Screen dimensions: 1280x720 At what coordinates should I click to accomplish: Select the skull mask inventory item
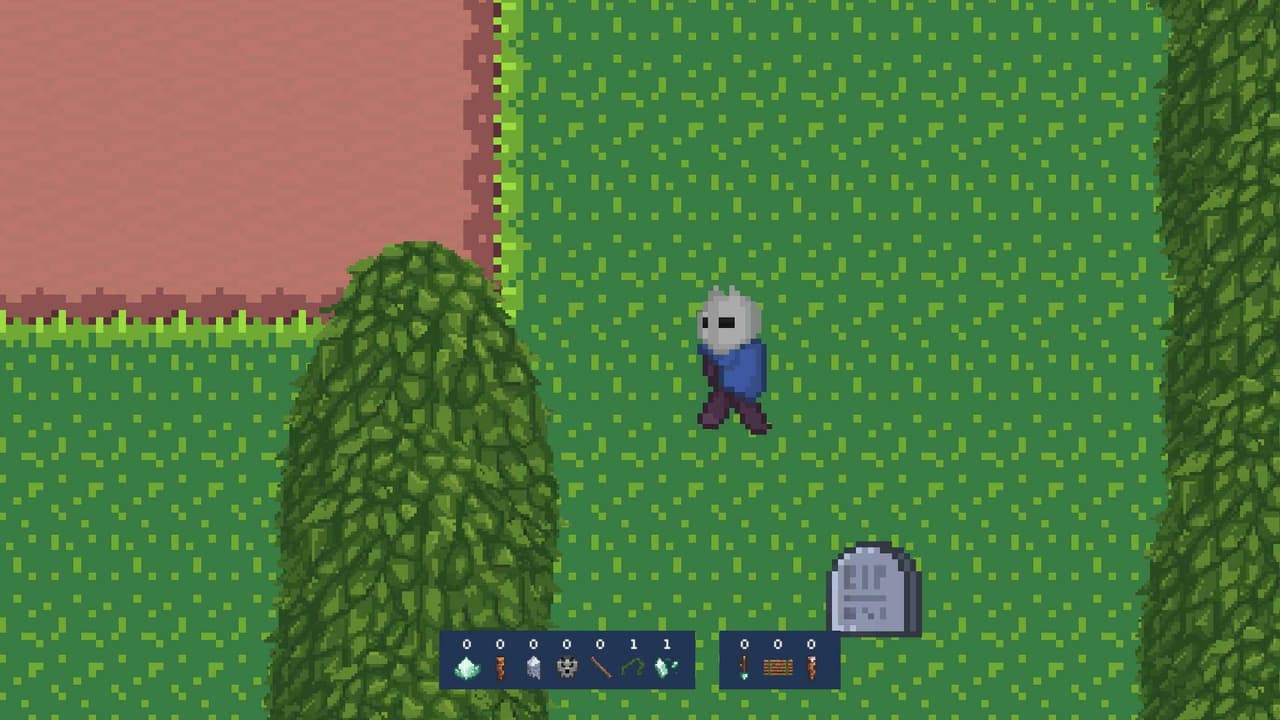click(566, 668)
